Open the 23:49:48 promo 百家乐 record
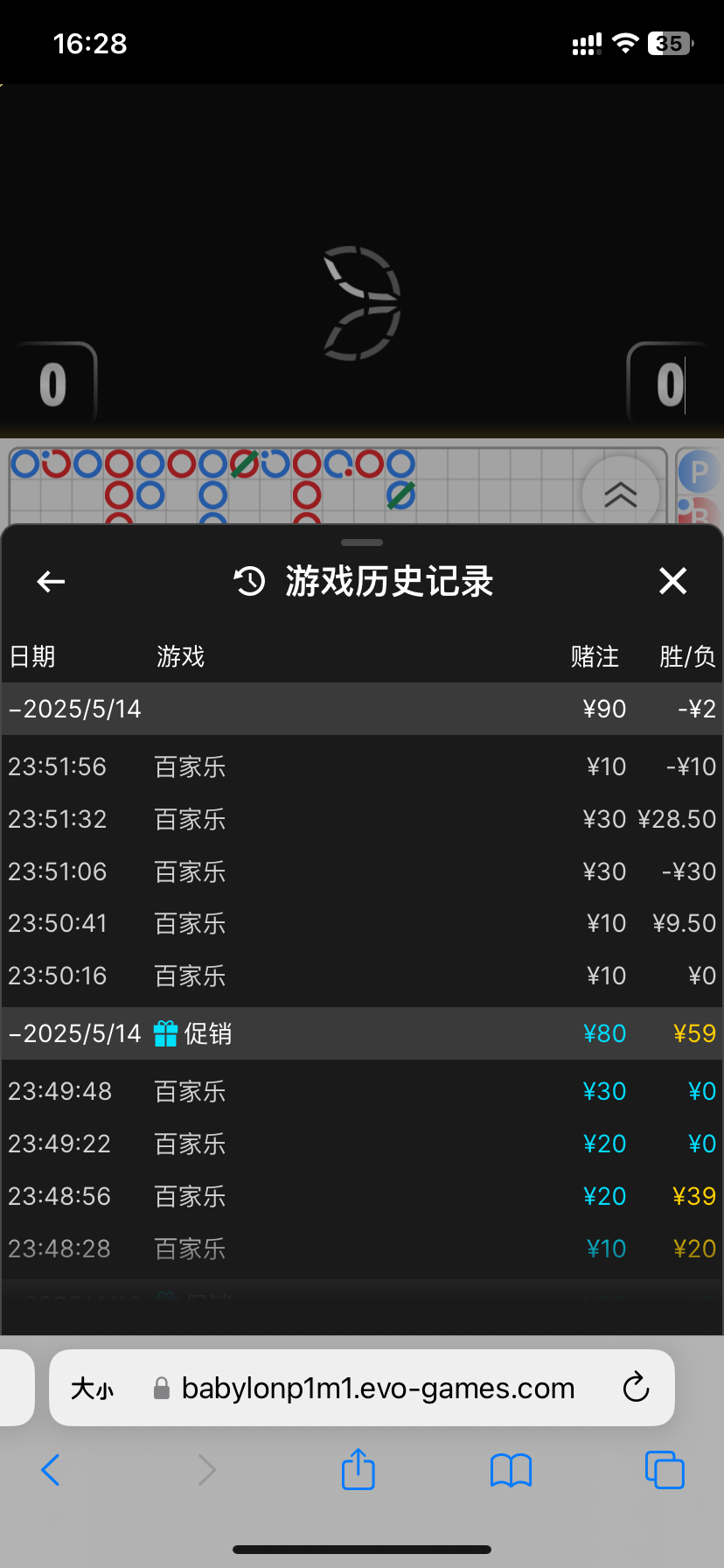Screen dimensions: 724x1568 (x=362, y=1091)
